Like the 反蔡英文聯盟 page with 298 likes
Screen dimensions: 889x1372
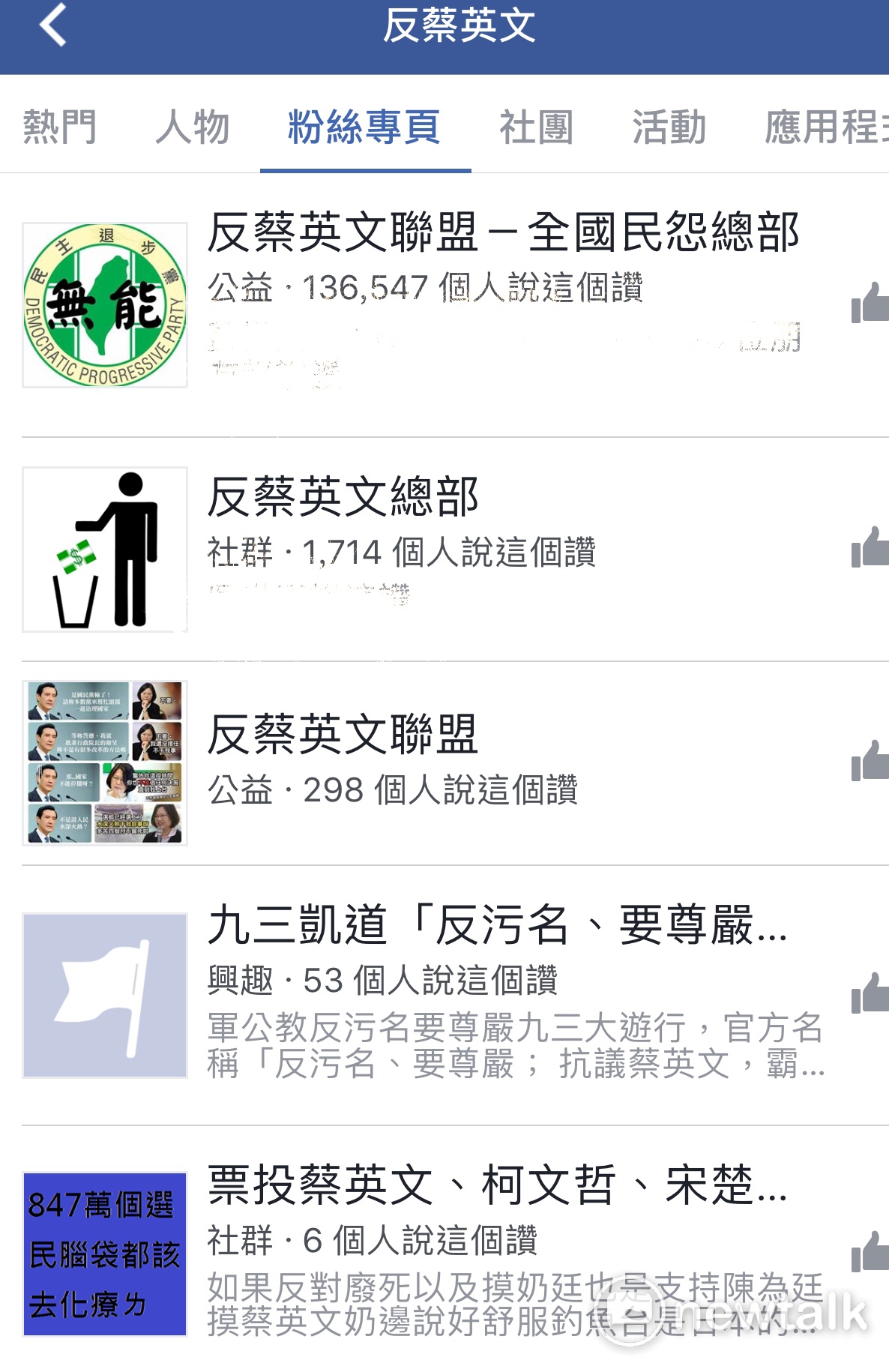pos(870,761)
